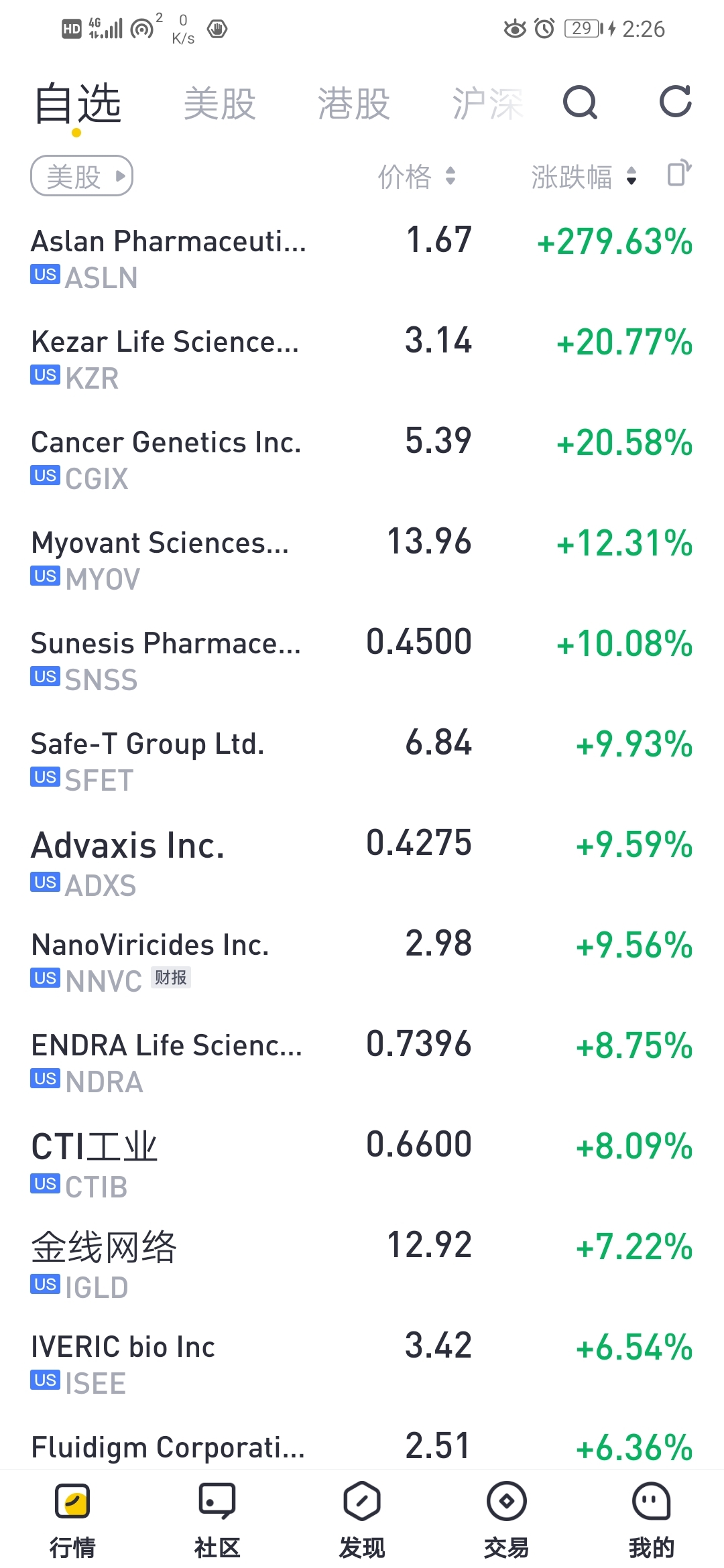The image size is (724, 1568).
Task: Switch to the 沪深 top tab
Action: pos(487,104)
